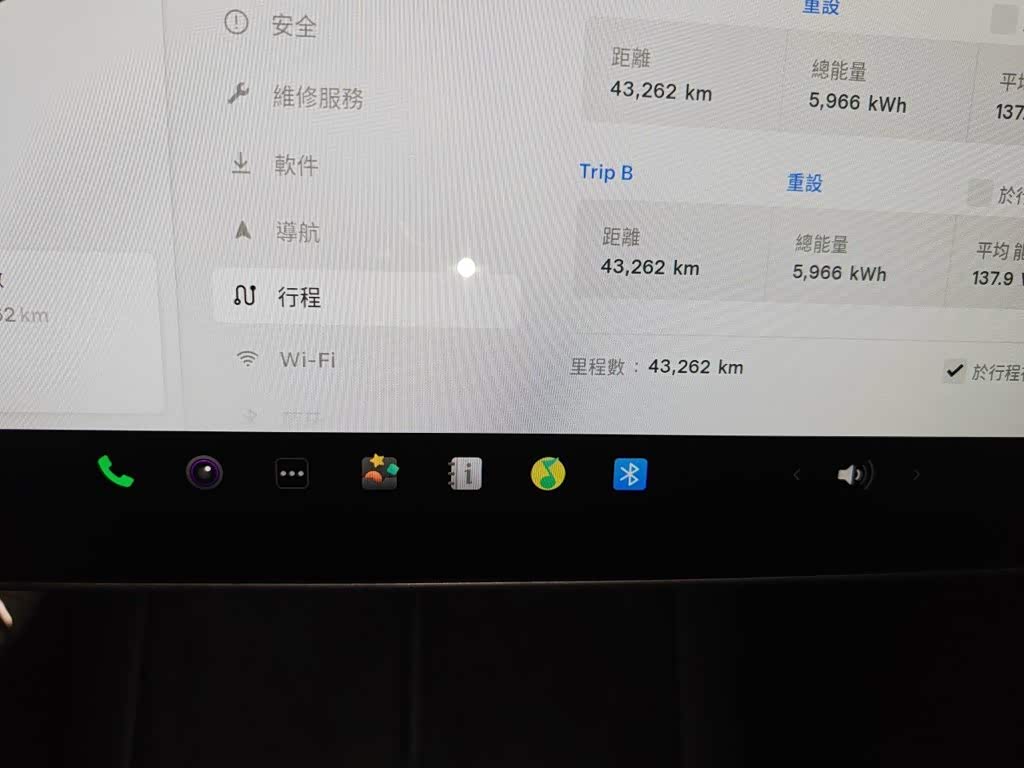The image size is (1024, 768).
Task: Tap the speaker volume icon
Action: [855, 475]
